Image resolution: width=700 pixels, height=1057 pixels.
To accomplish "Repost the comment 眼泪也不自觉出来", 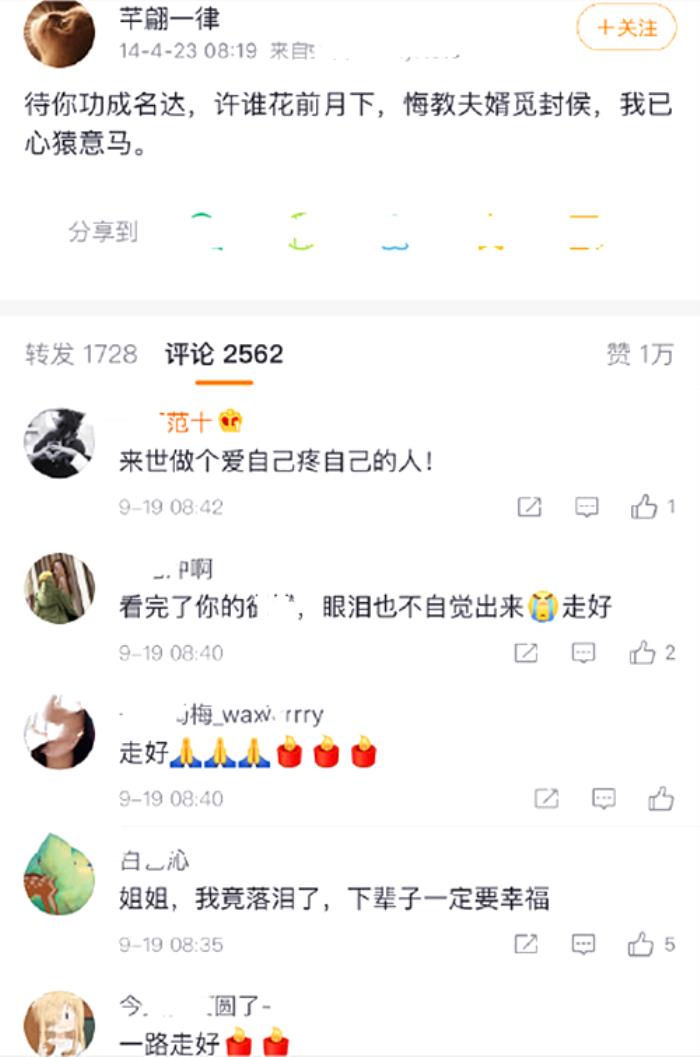I will [526, 653].
